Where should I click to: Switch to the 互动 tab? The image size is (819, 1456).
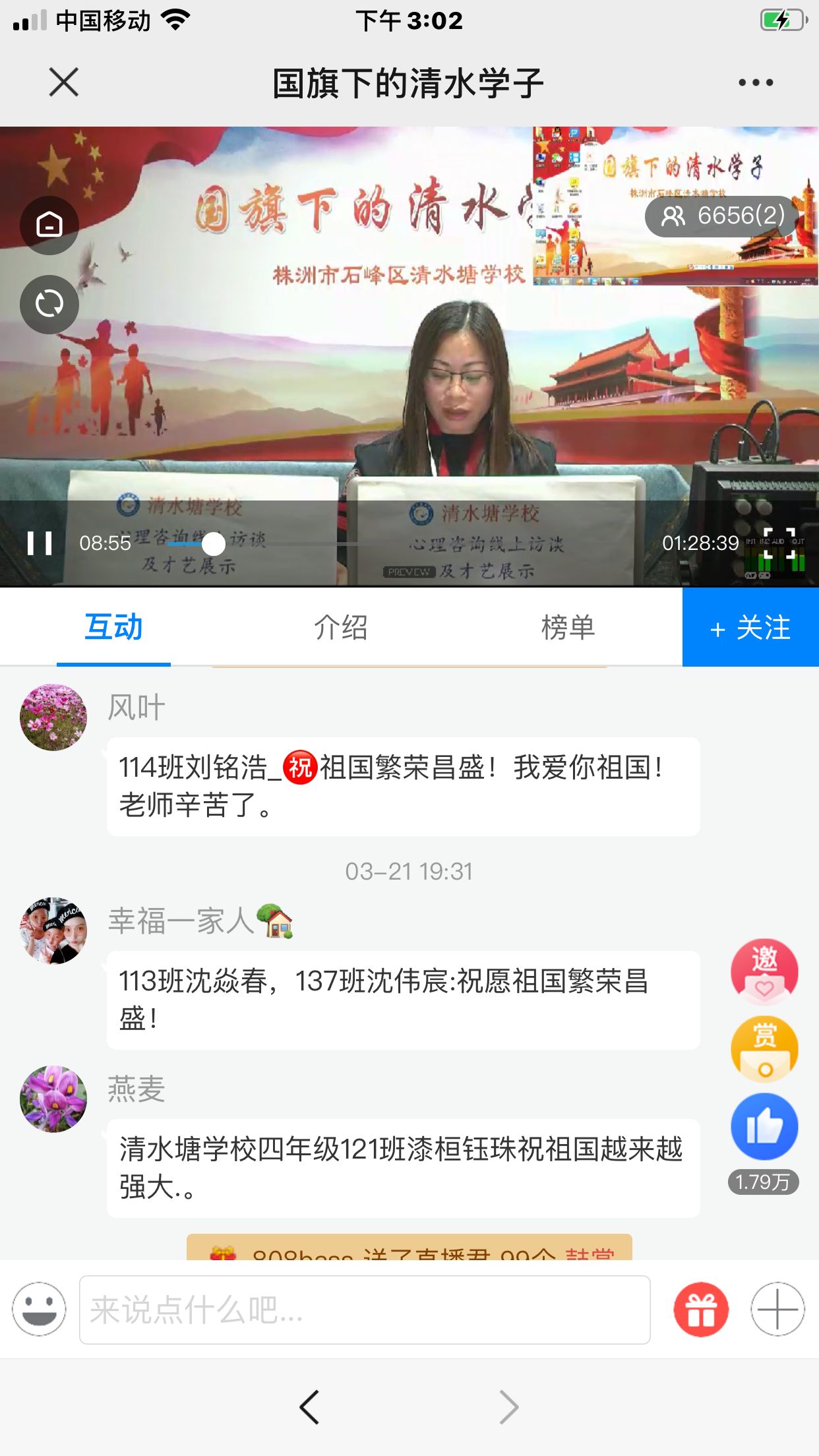[113, 627]
